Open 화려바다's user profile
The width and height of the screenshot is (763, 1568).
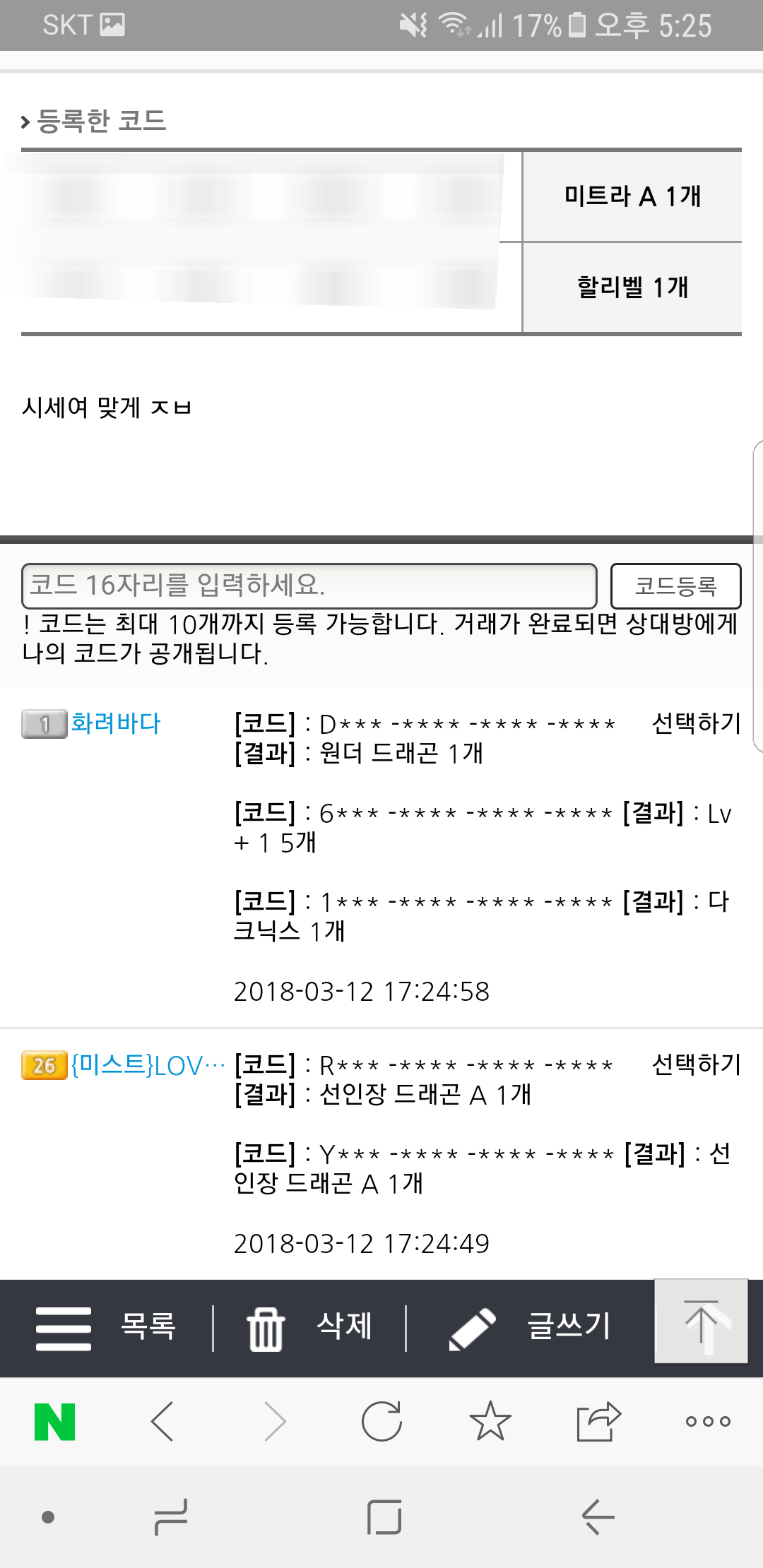116,723
